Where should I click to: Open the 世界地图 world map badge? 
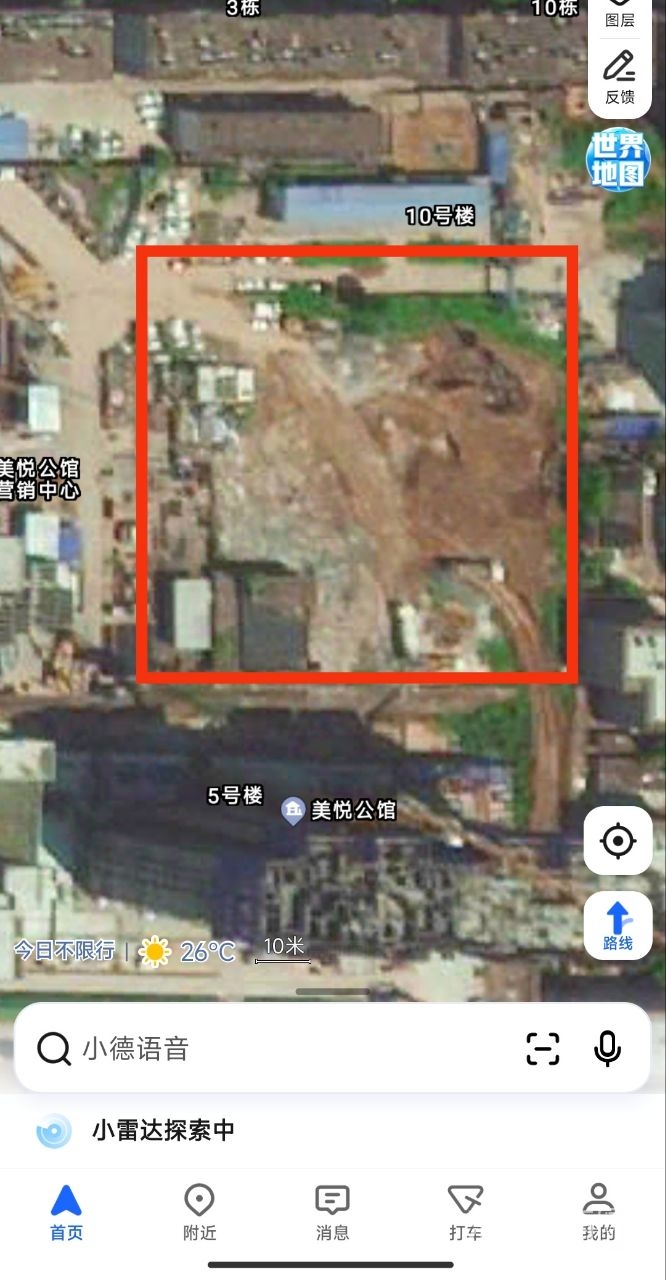tap(618, 160)
